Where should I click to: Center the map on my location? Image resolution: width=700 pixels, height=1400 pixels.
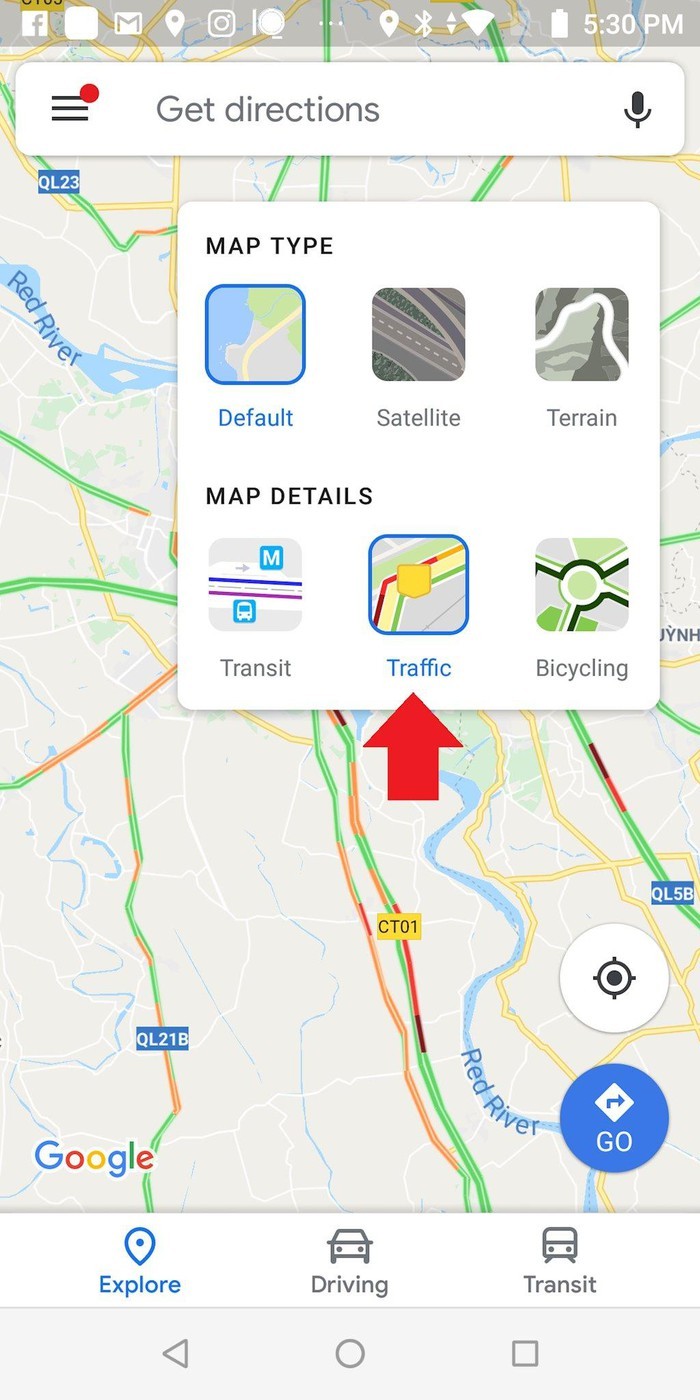coord(614,978)
